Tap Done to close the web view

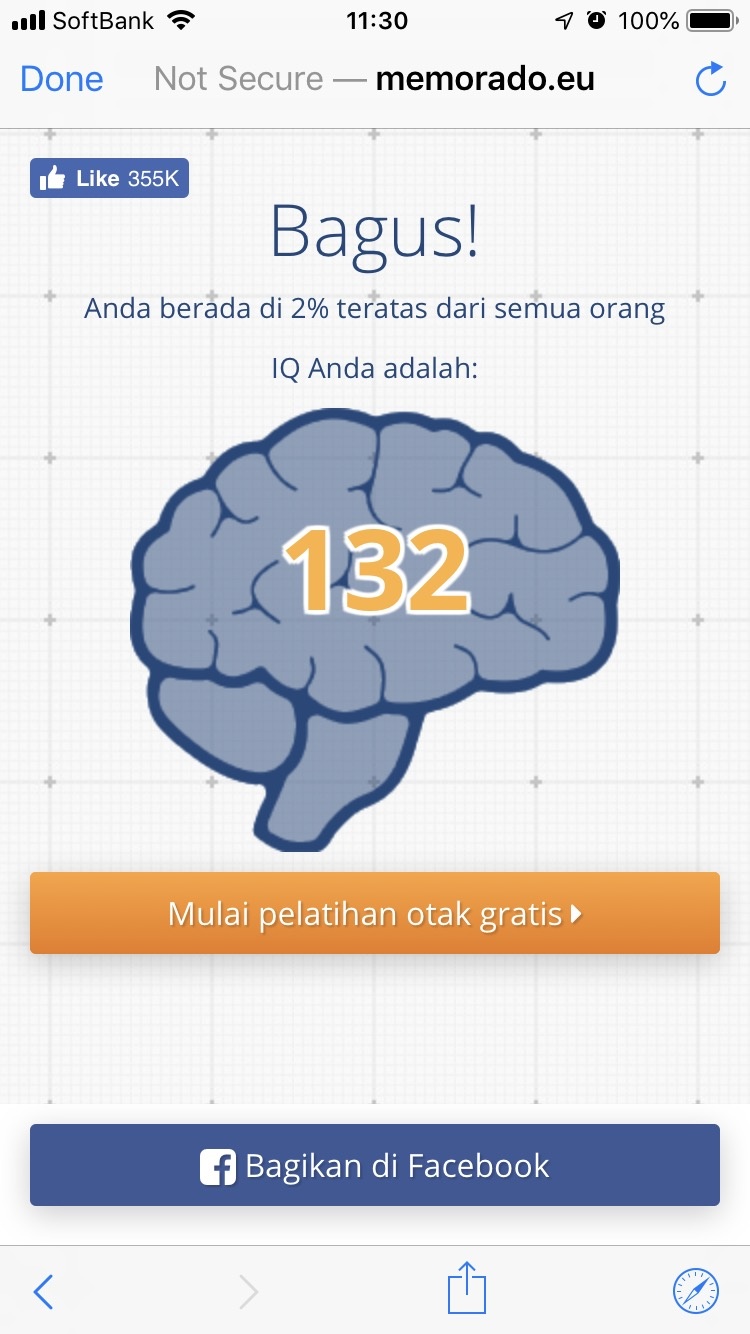[x=61, y=78]
